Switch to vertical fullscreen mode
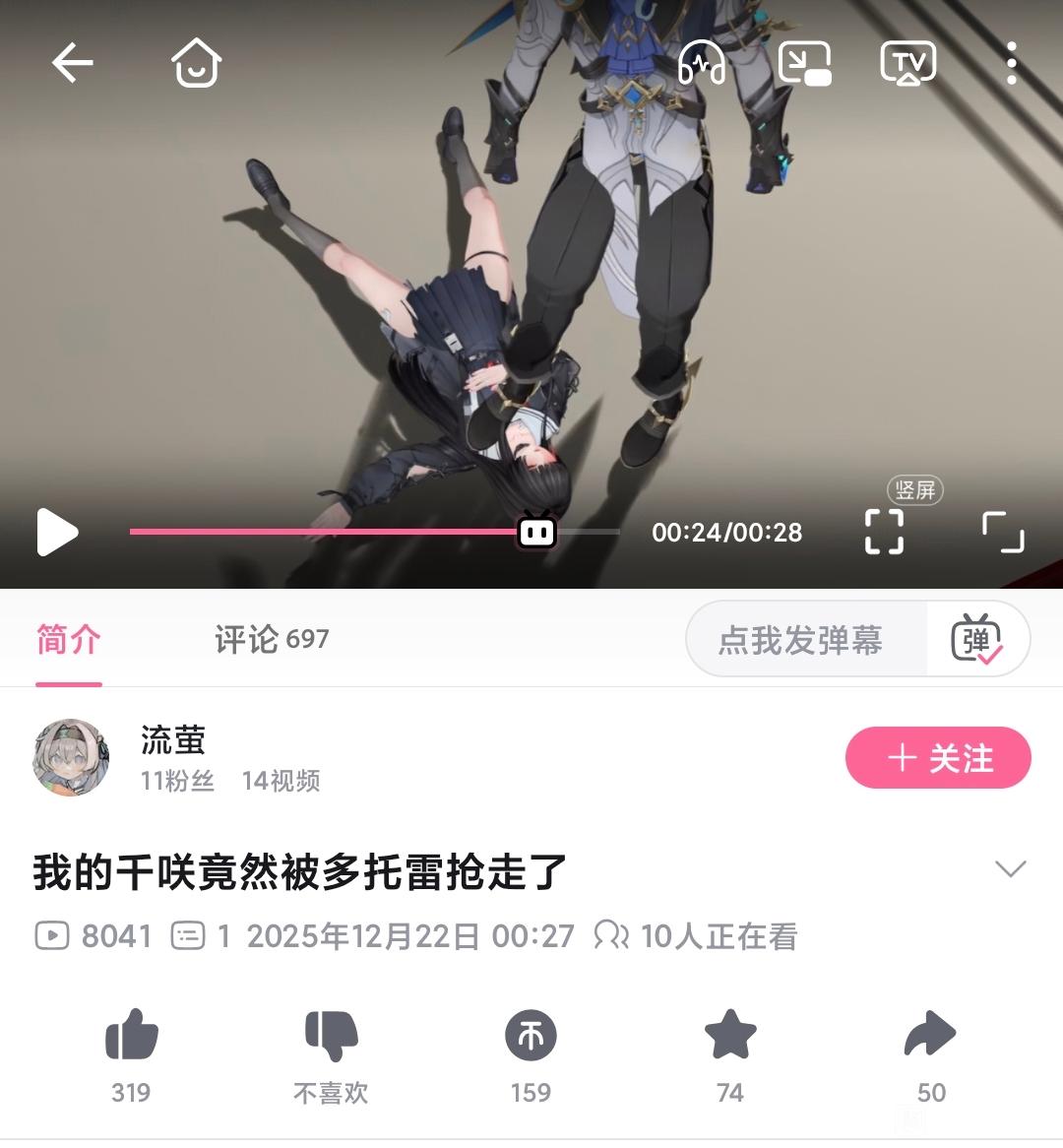 tap(884, 532)
